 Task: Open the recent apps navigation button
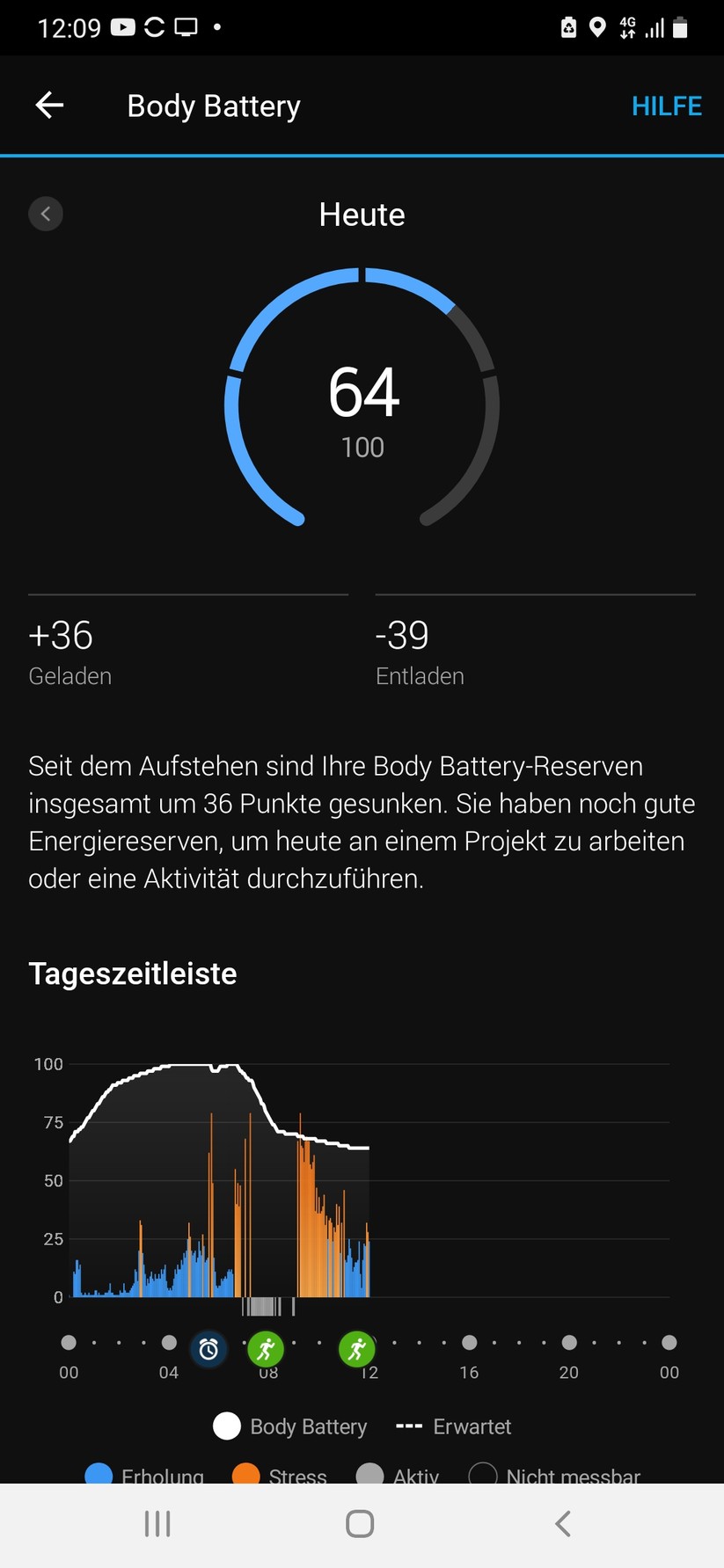[x=157, y=1524]
